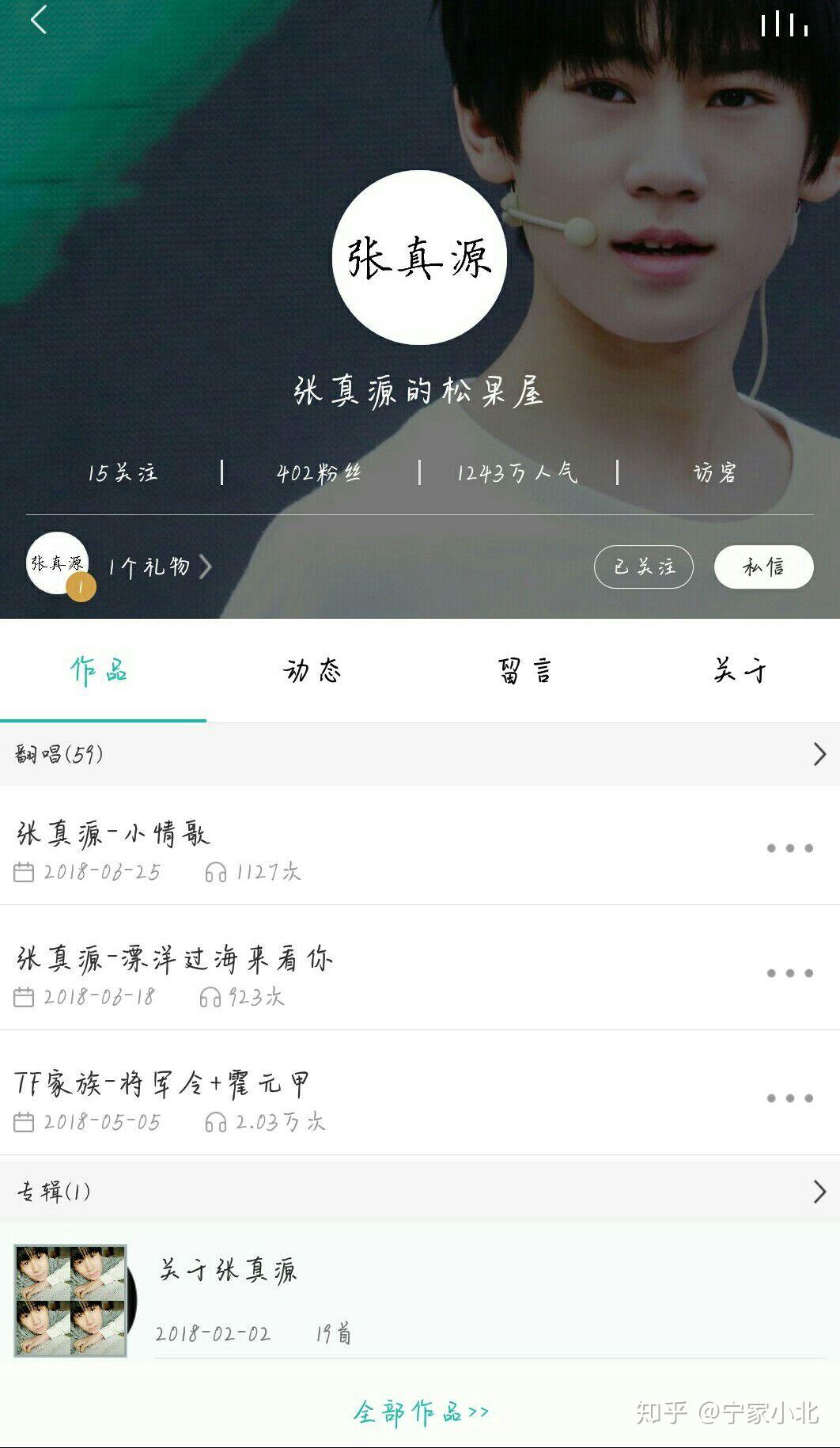Tap the 已关注 button to unfollow
The image size is (840, 1448).
[x=643, y=567]
